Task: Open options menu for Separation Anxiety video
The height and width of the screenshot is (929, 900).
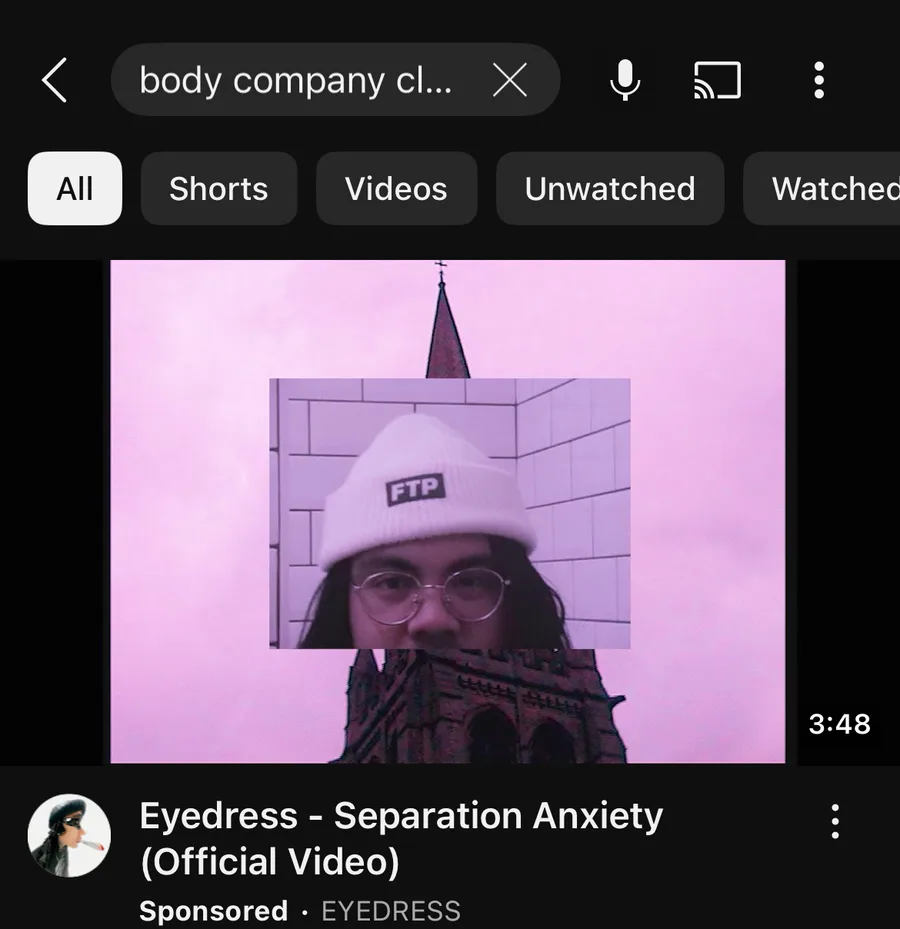Action: click(835, 821)
